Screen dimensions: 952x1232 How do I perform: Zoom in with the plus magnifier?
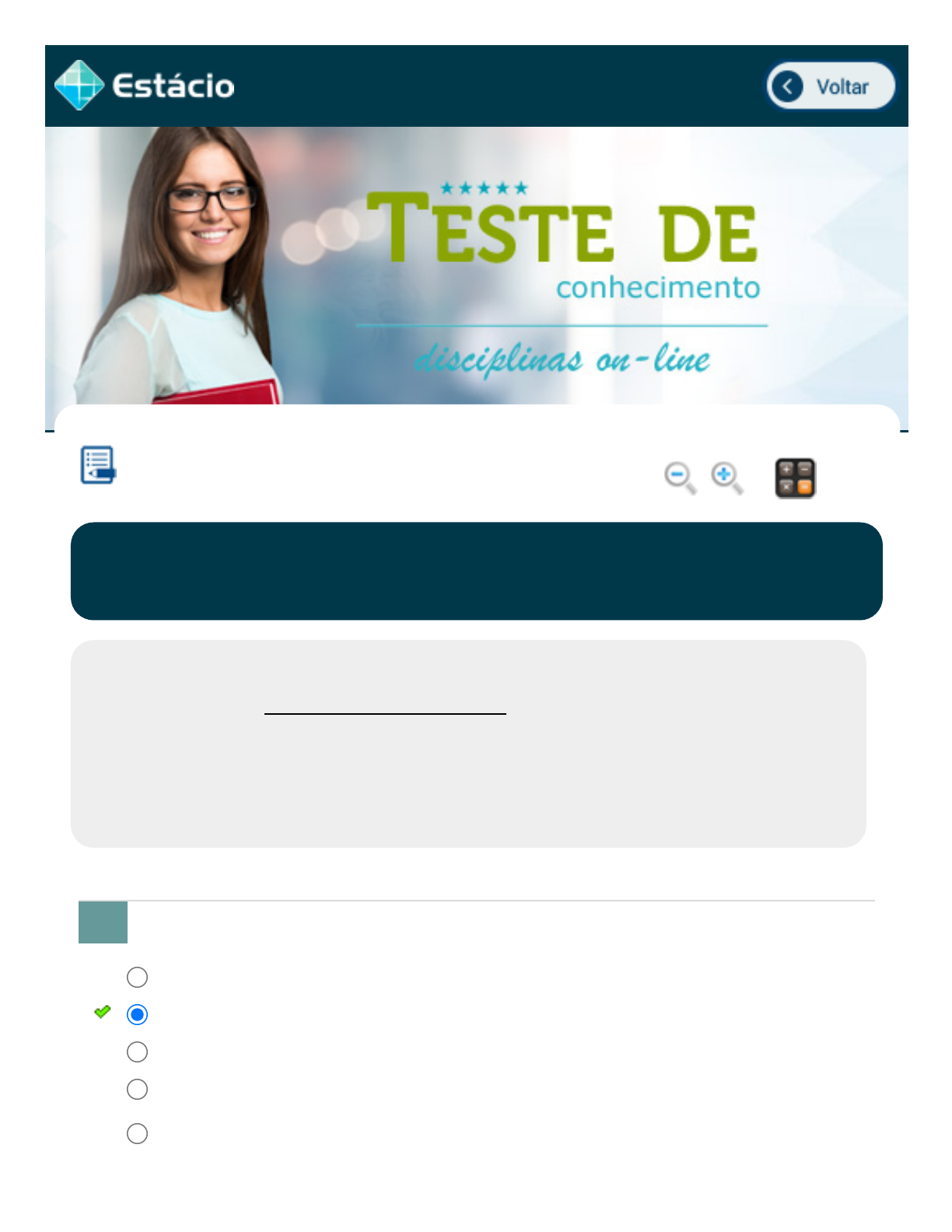(726, 477)
